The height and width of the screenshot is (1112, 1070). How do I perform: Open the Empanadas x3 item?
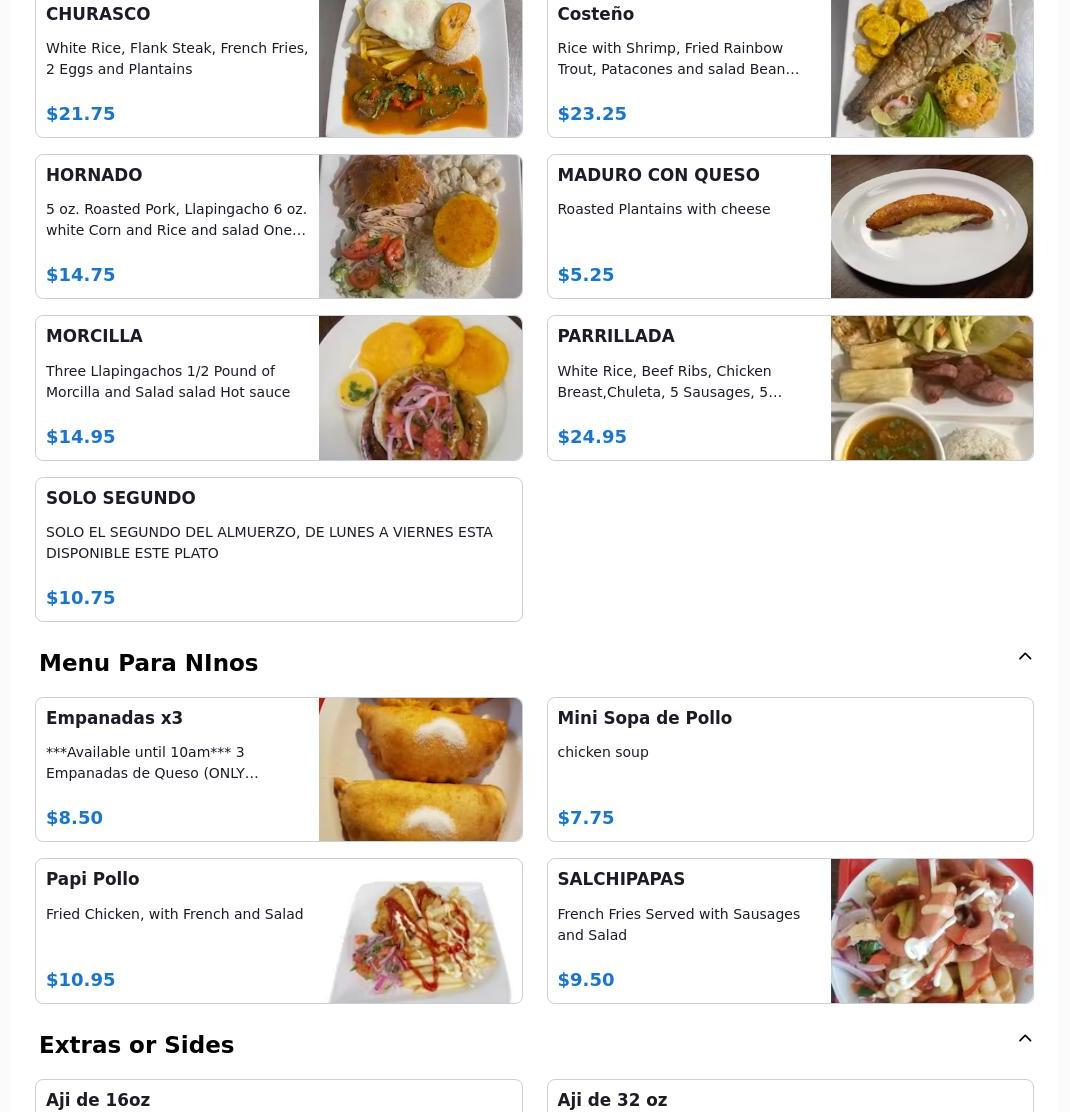[278, 769]
